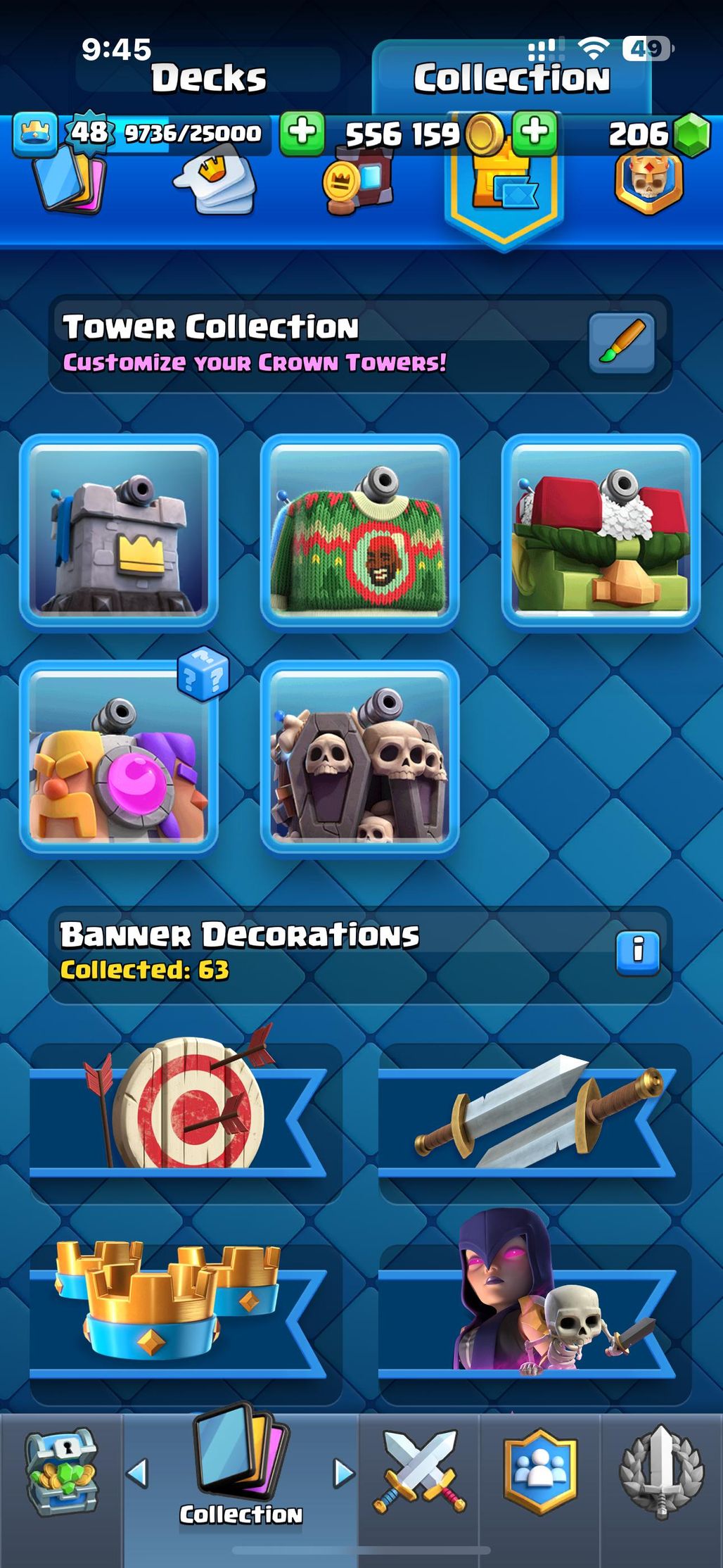The height and width of the screenshot is (1568, 723).
Task: Go to the Shop chest tab
Action: tap(62, 1472)
